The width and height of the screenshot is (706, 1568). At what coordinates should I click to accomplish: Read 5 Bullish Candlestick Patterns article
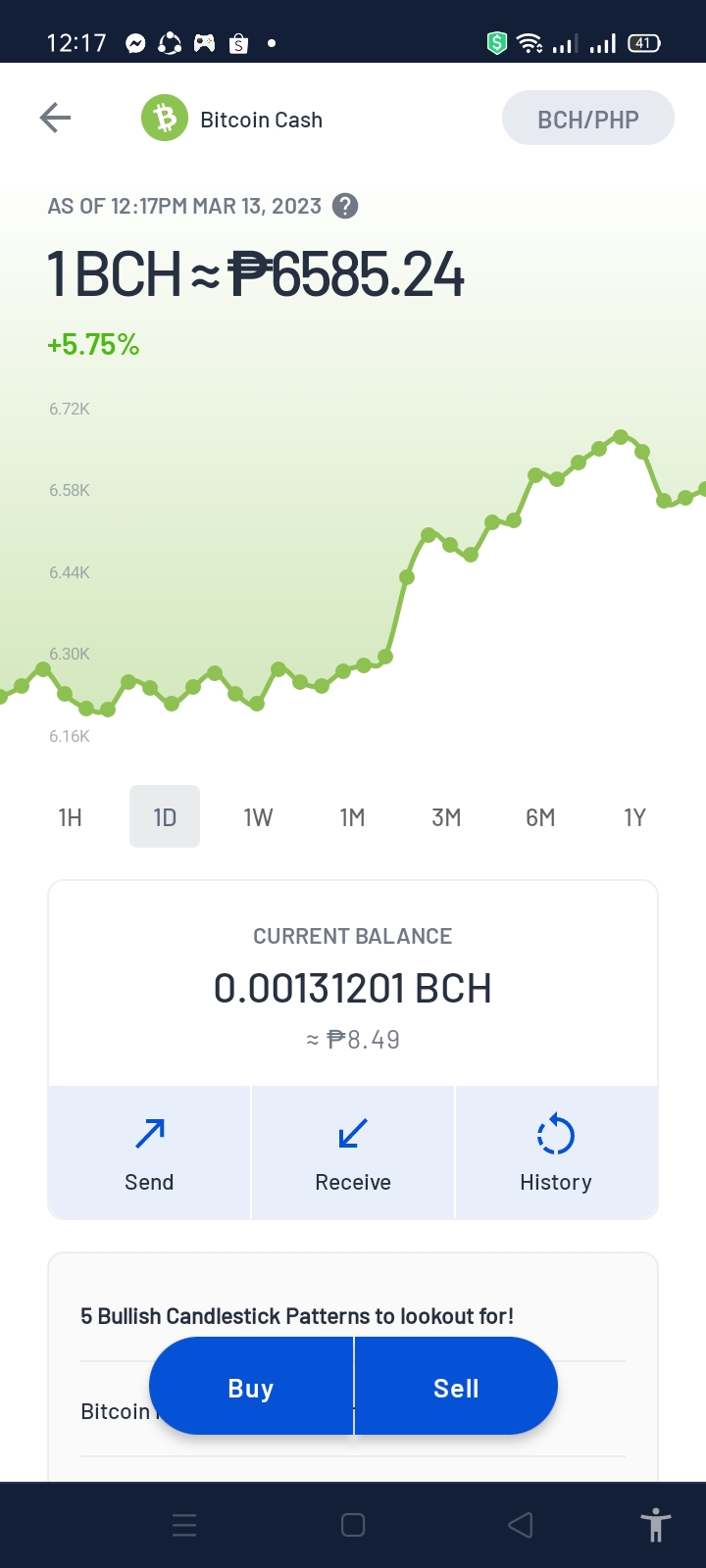tap(297, 1316)
